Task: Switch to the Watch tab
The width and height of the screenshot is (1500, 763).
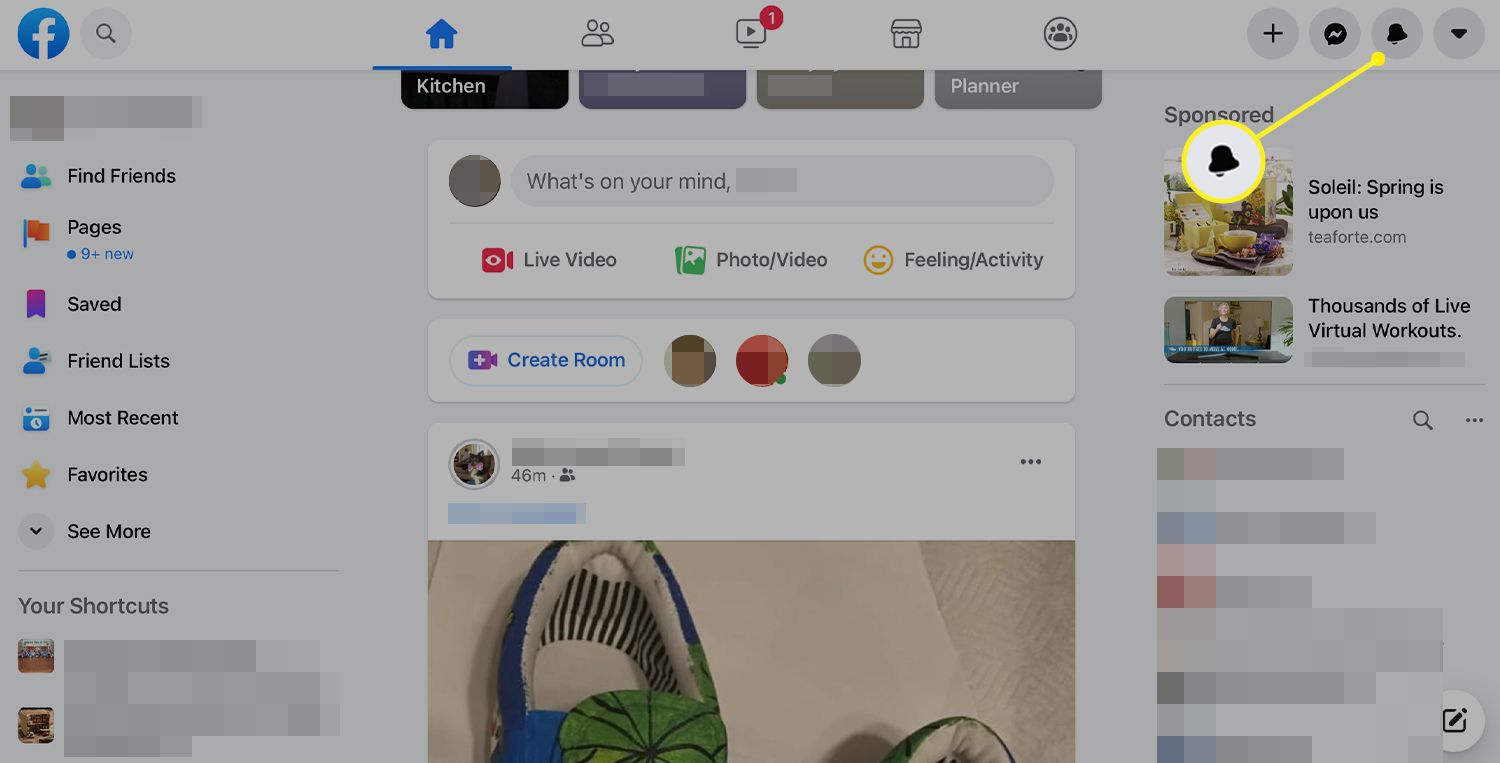Action: click(x=751, y=34)
